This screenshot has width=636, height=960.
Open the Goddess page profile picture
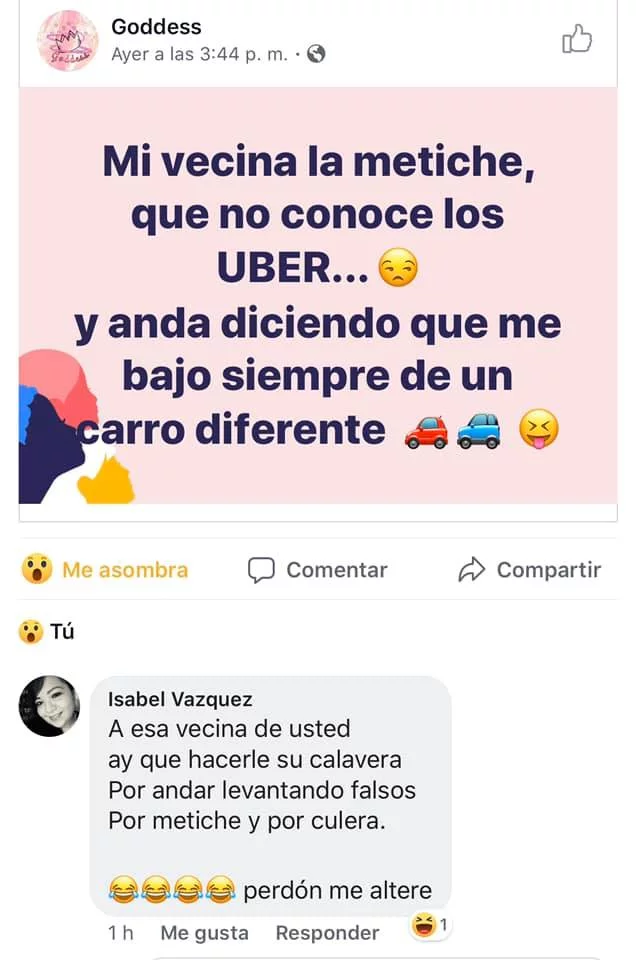click(x=67, y=41)
